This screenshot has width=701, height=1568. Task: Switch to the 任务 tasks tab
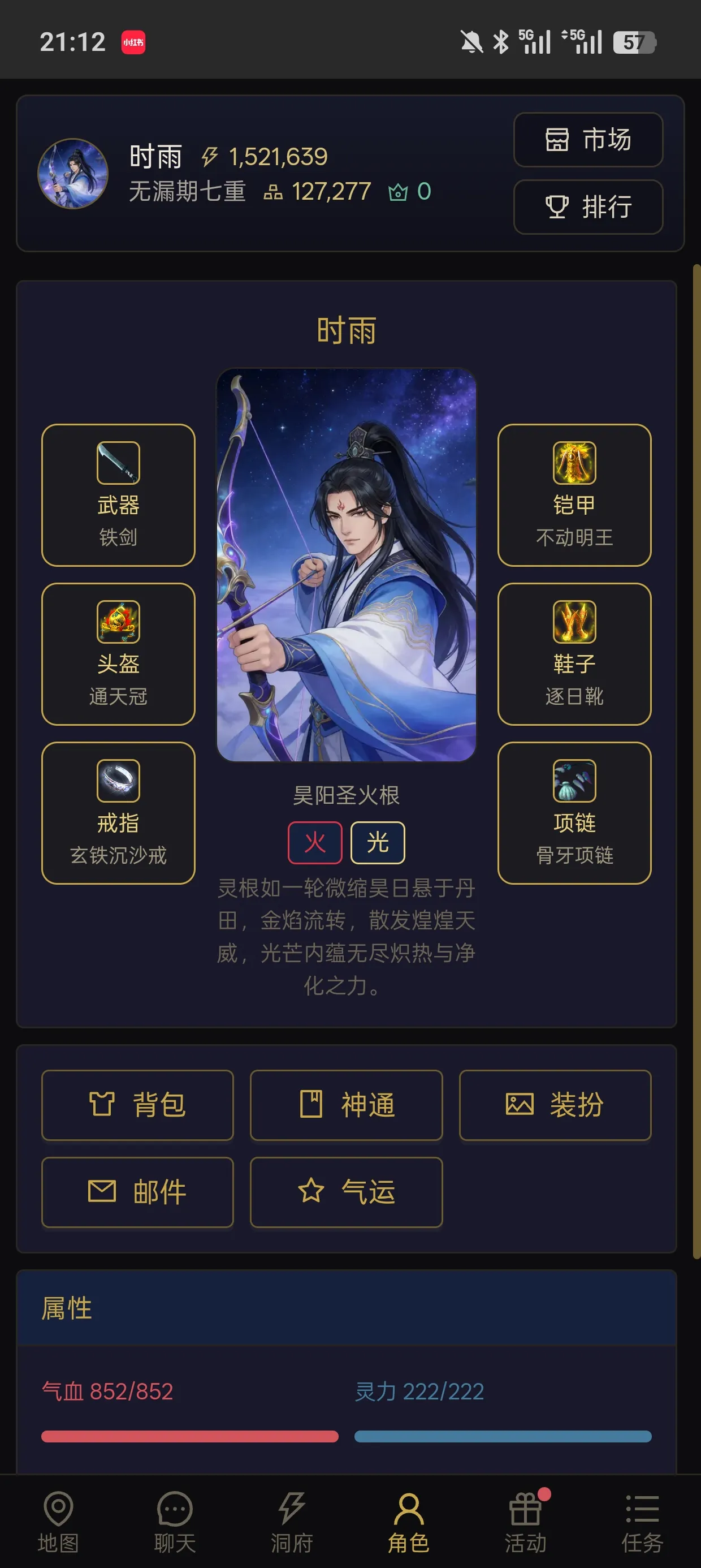tap(642, 1522)
